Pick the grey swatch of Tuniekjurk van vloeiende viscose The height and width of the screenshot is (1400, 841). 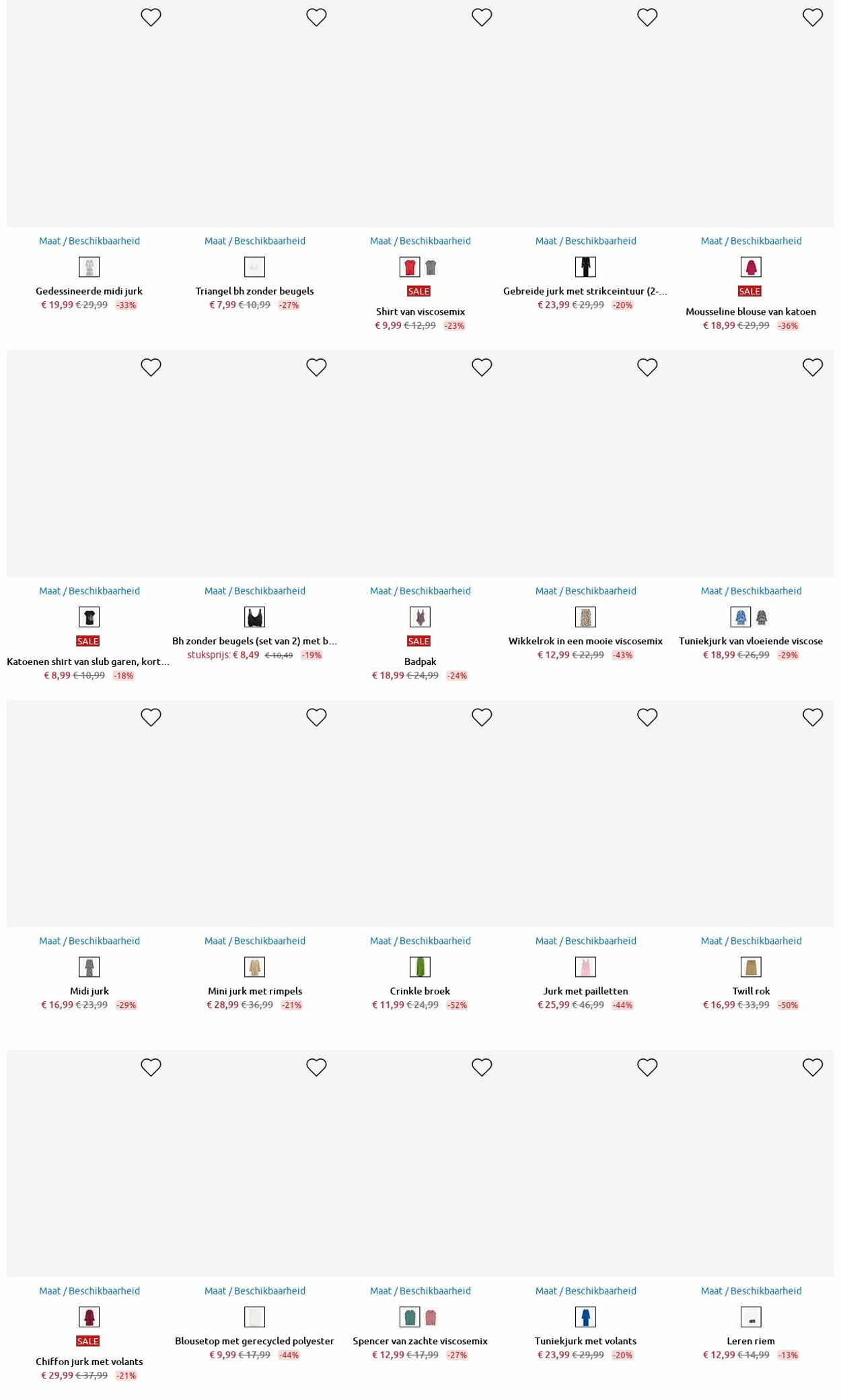[x=762, y=617]
